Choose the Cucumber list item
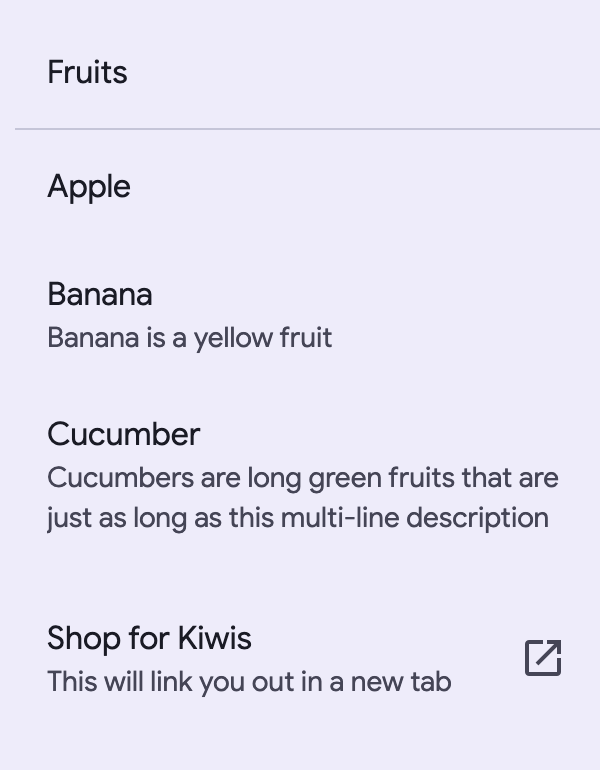The height and width of the screenshot is (770, 600). click(x=300, y=476)
